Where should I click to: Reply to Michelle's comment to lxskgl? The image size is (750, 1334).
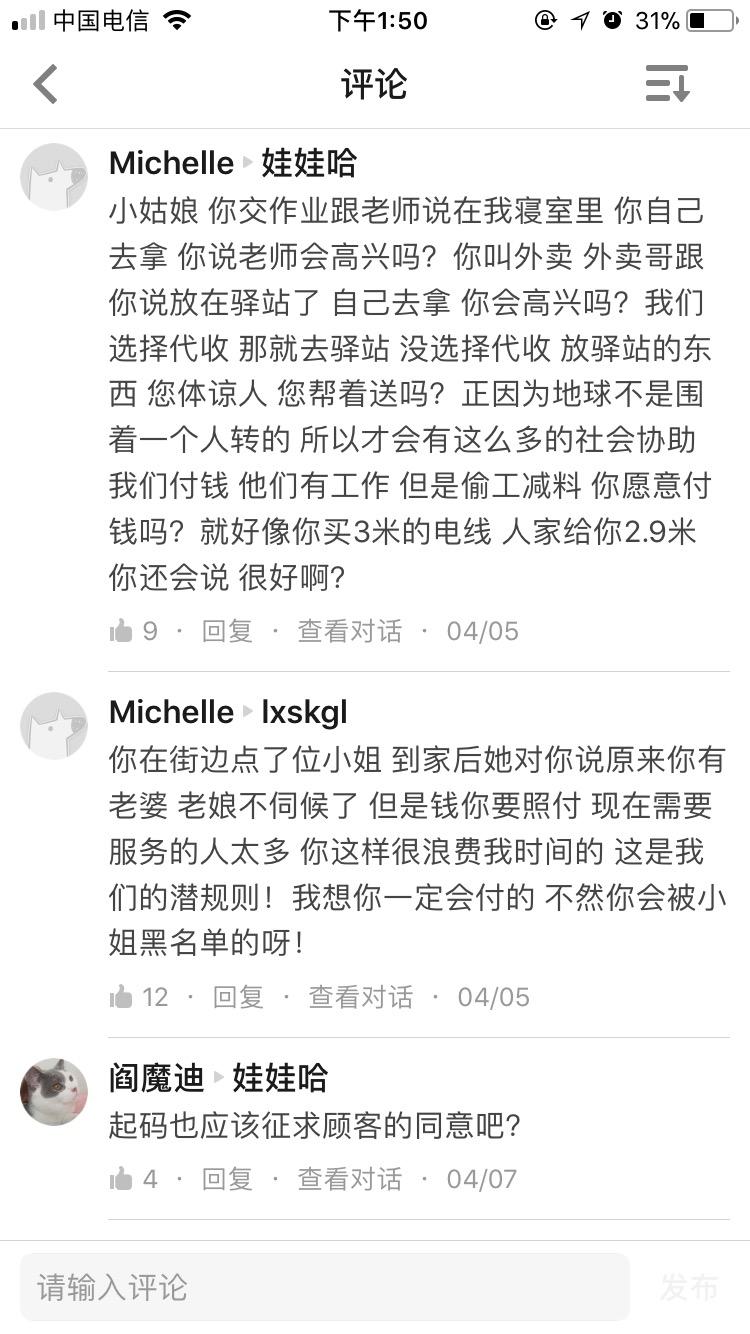point(238,997)
